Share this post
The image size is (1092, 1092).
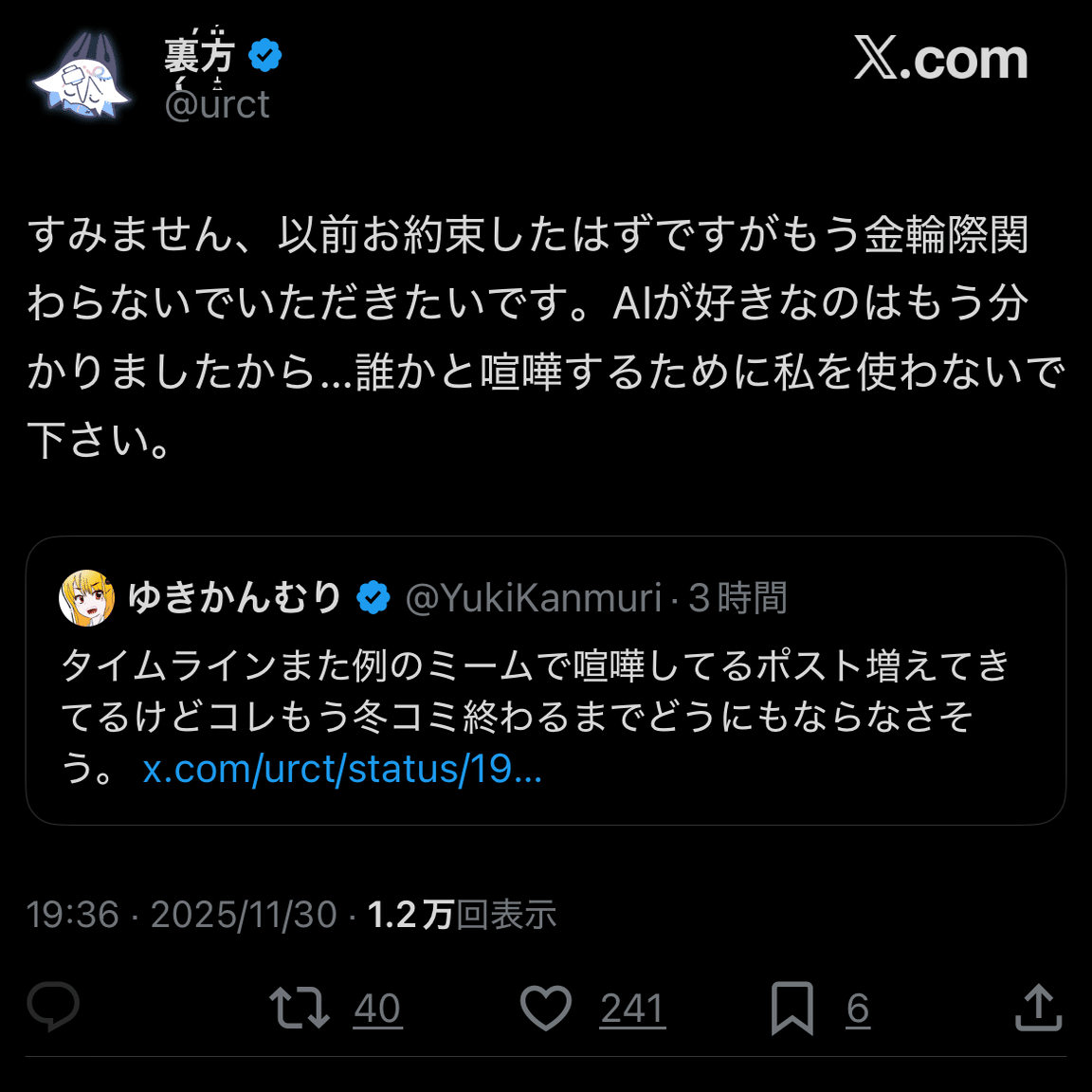click(1038, 1007)
